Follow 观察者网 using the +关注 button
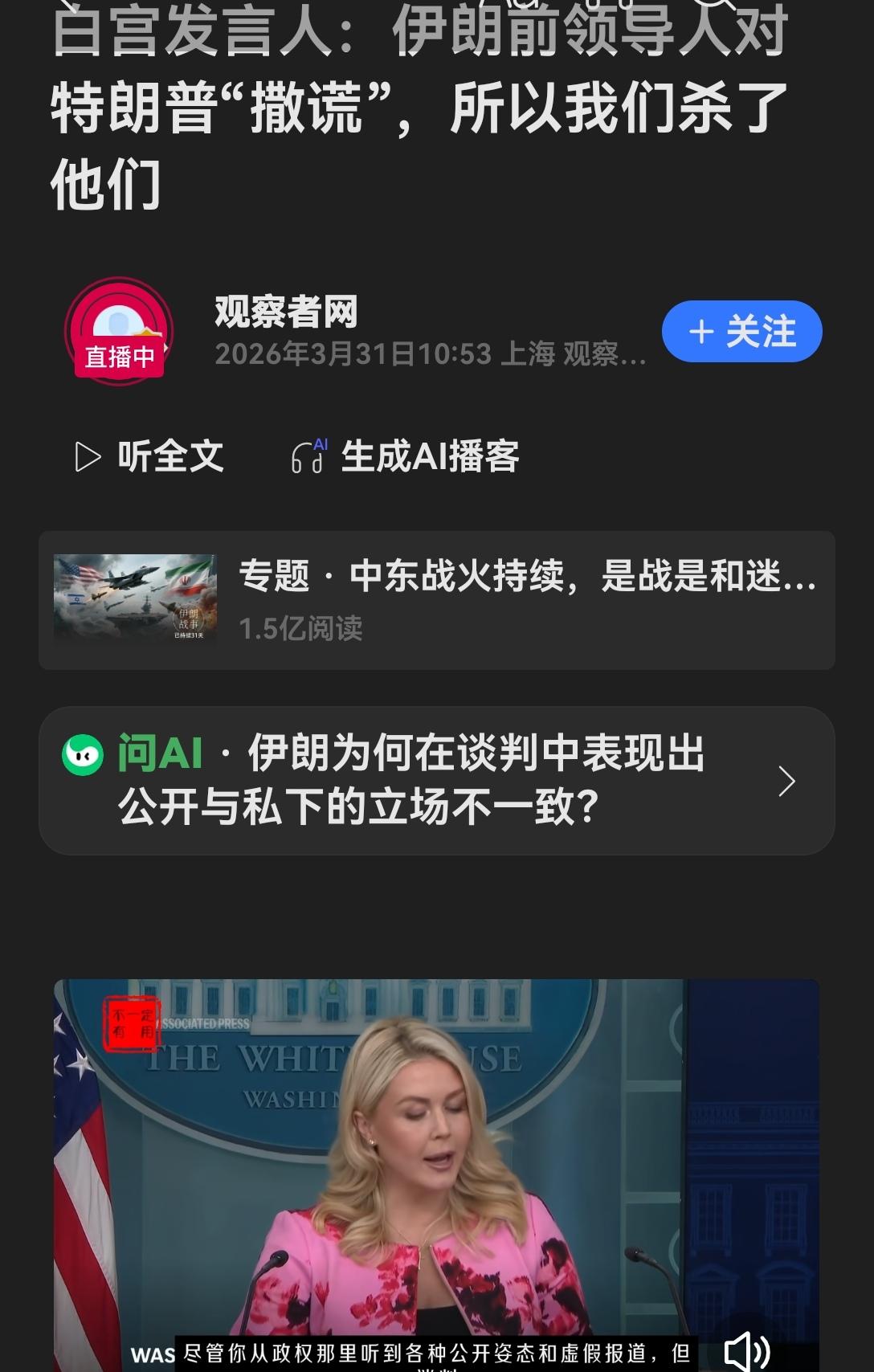 click(741, 333)
